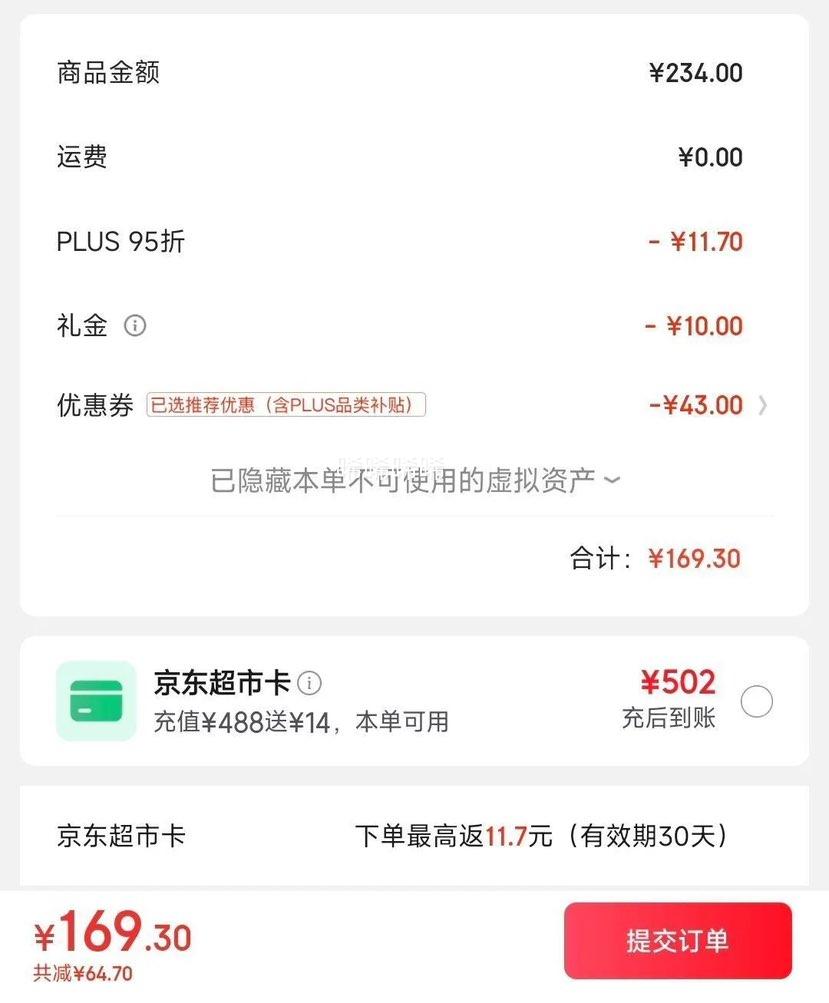The width and height of the screenshot is (829, 1003).
Task: Show info about 礼金
Action: [x=135, y=326]
